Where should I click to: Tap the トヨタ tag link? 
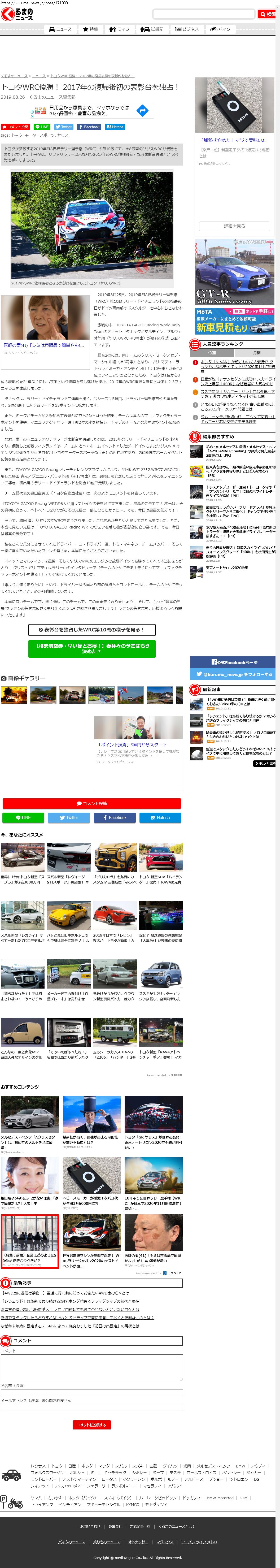(x=17, y=135)
